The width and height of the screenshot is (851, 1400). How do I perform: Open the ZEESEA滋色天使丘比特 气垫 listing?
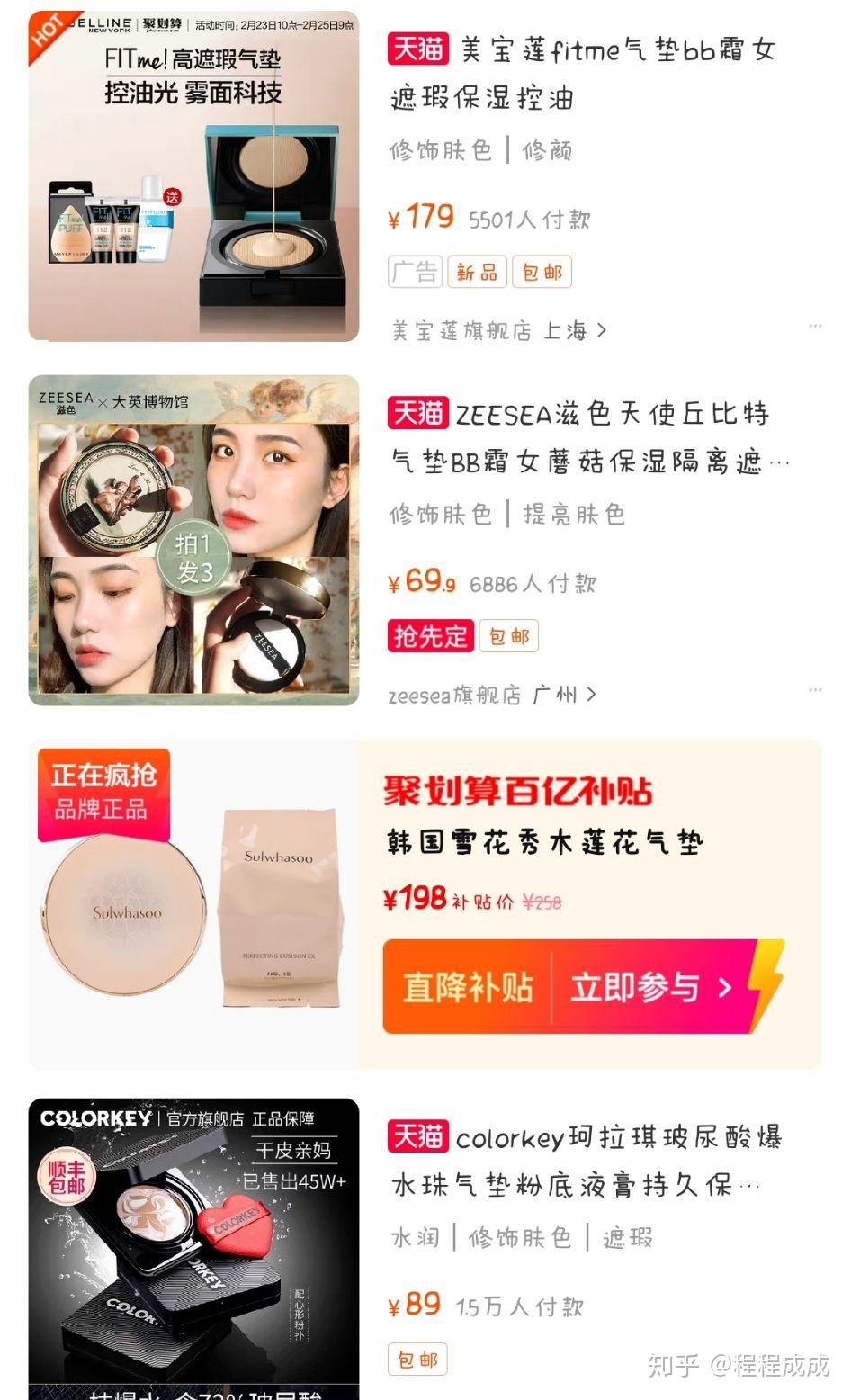pyautogui.click(x=588, y=437)
